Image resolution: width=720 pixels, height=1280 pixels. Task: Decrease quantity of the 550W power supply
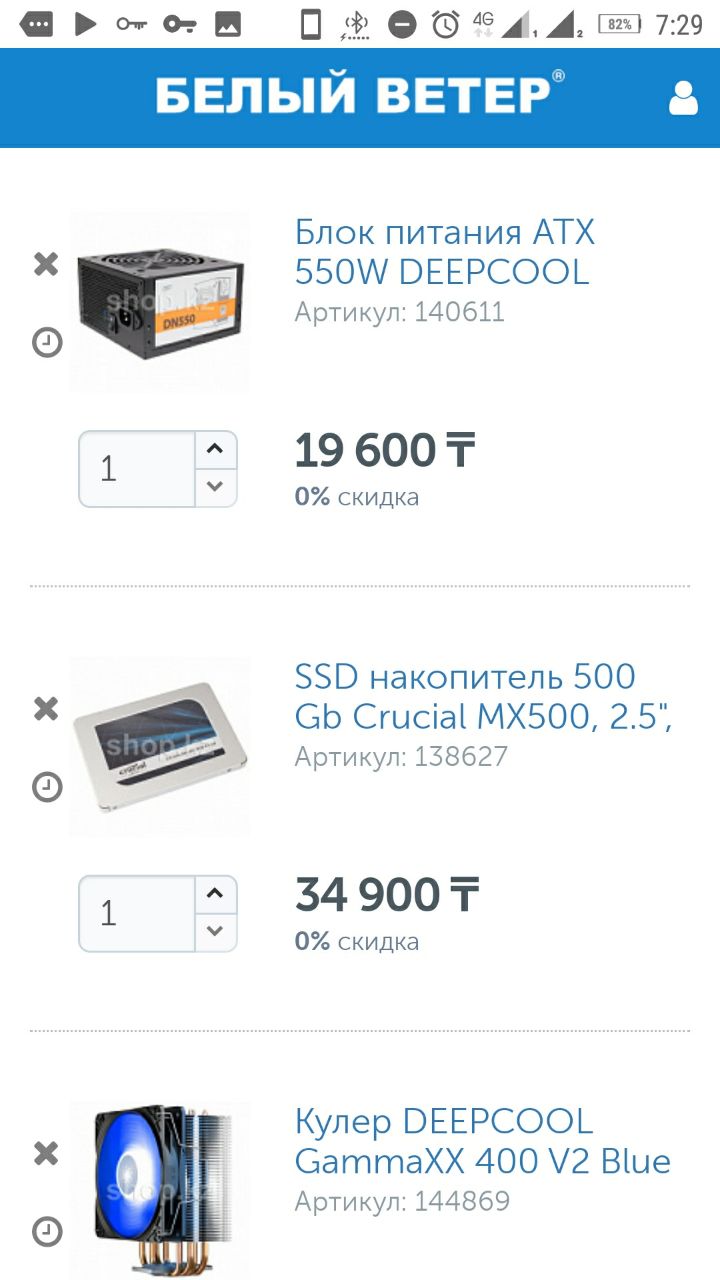pyautogui.click(x=214, y=487)
